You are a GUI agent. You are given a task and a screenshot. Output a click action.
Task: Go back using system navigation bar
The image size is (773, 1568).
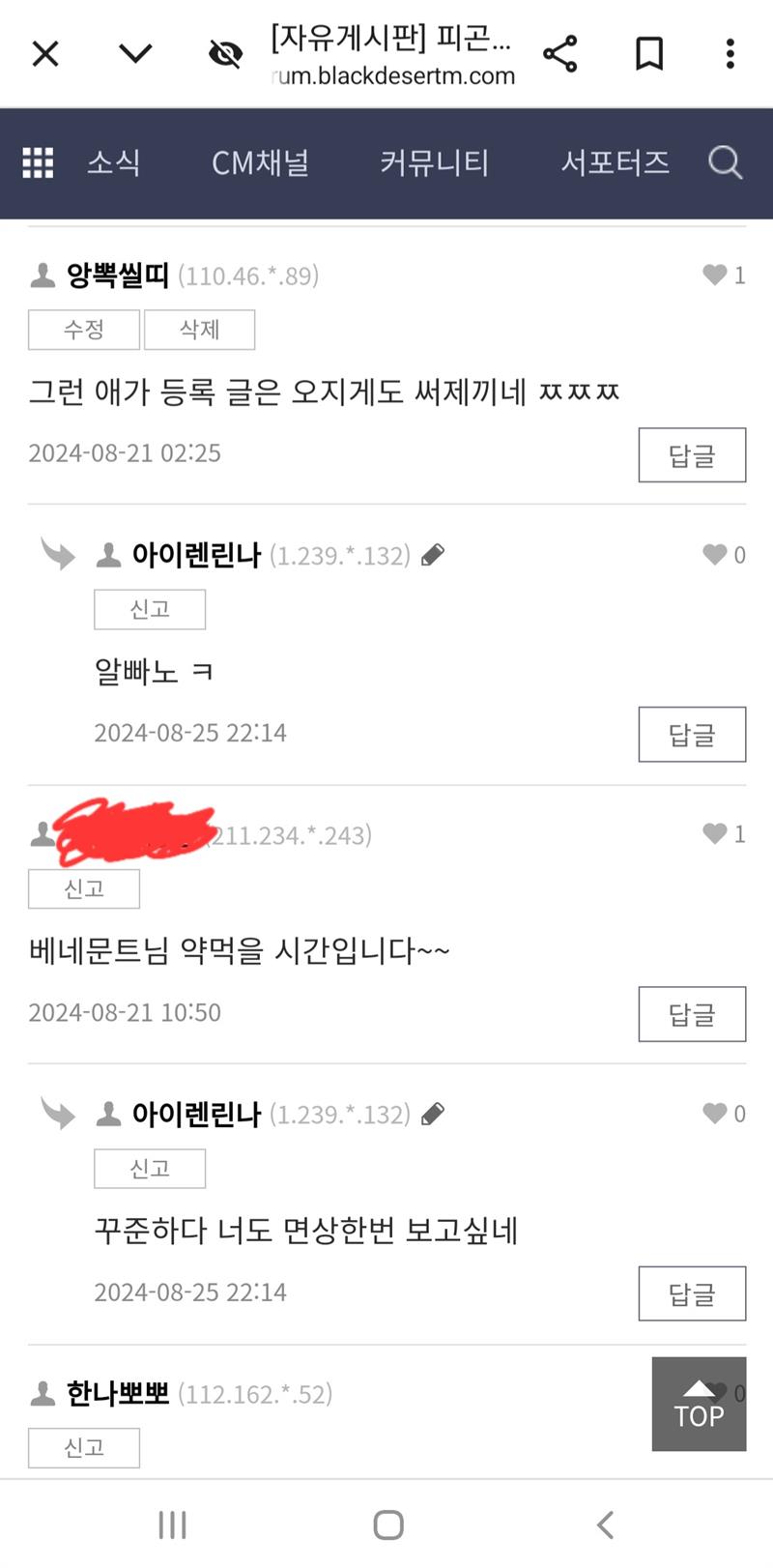coord(605,1525)
